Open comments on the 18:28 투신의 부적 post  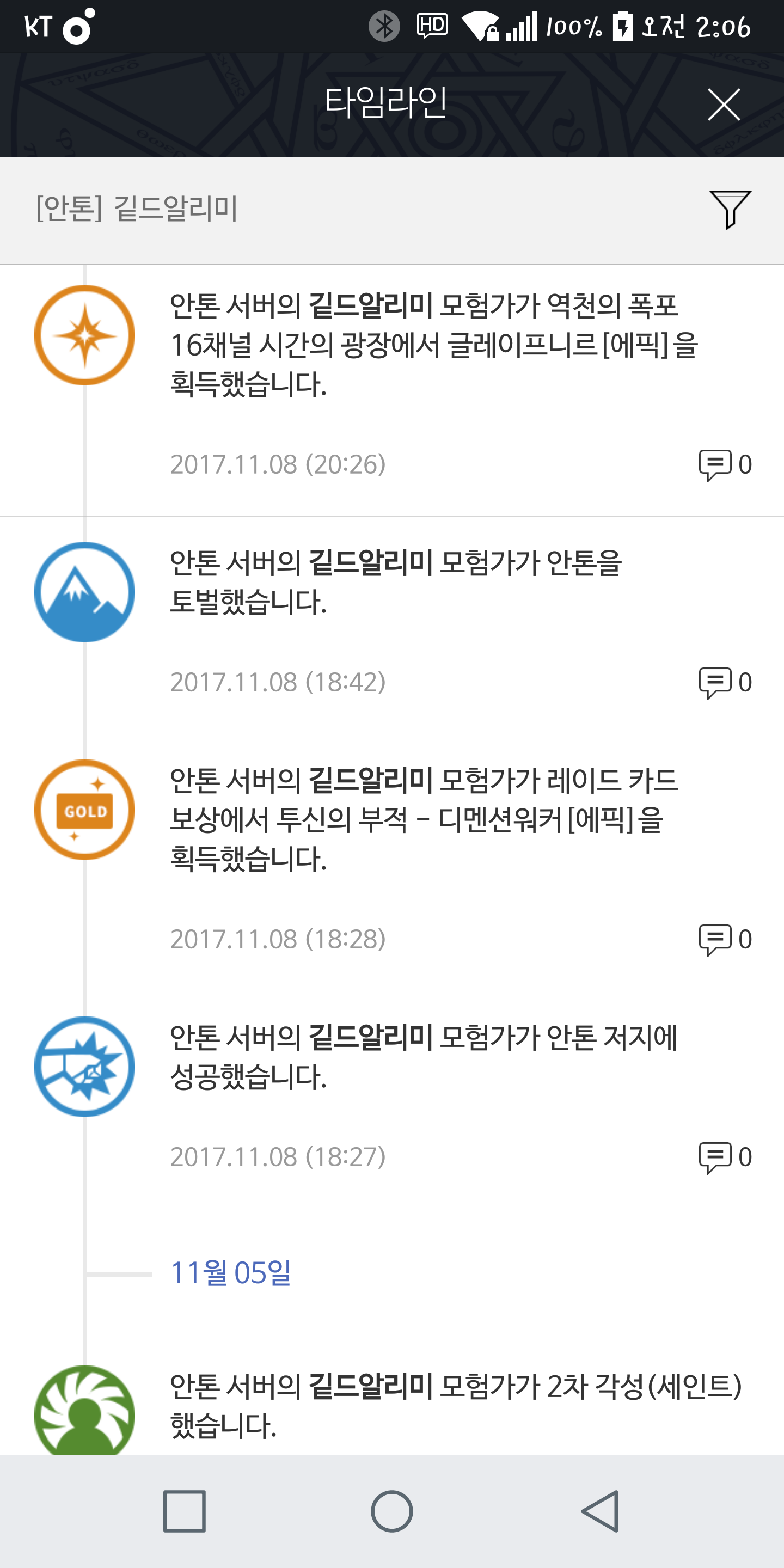tap(725, 940)
